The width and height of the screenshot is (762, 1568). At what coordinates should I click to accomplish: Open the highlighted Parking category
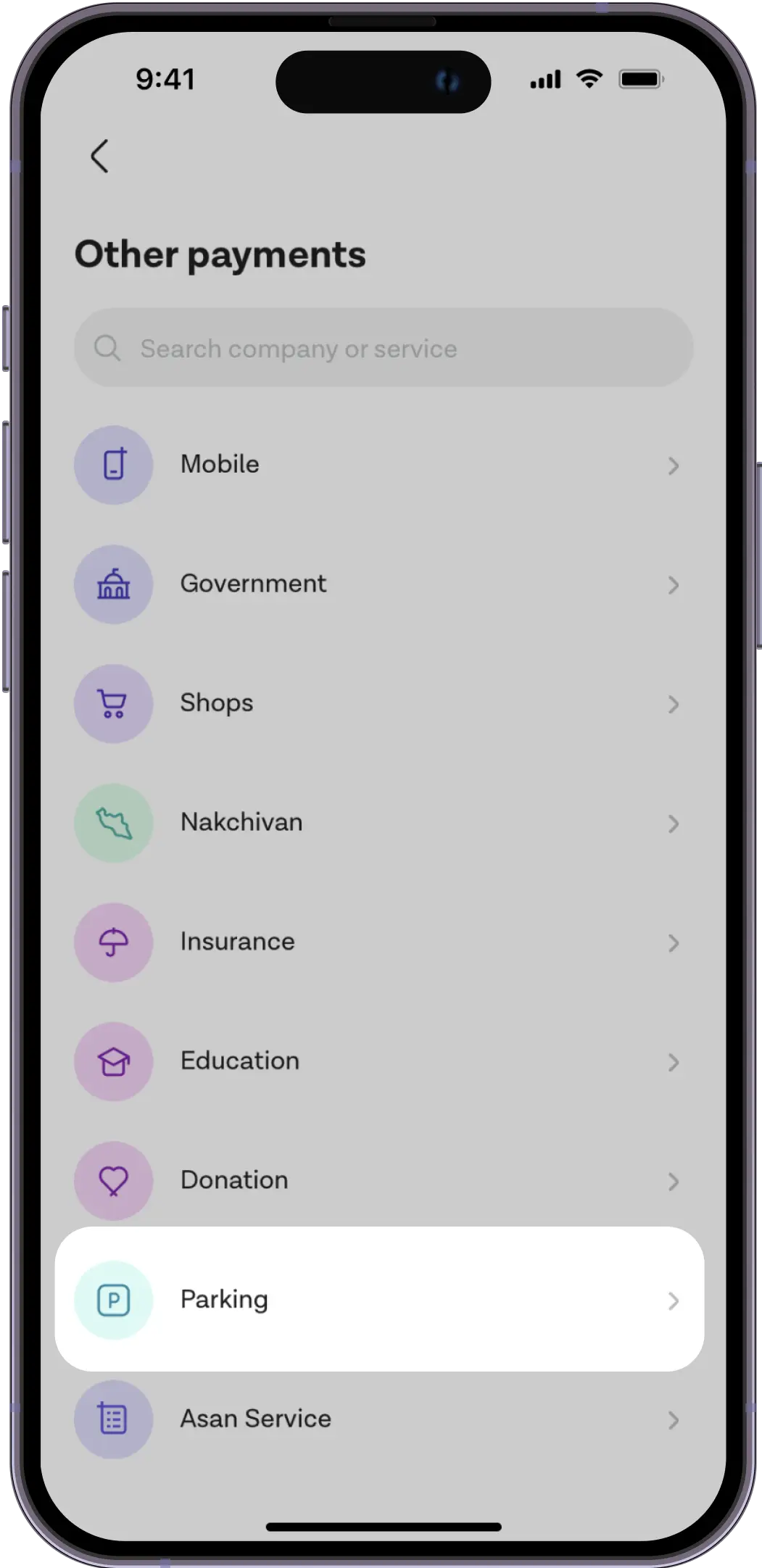click(380, 1299)
